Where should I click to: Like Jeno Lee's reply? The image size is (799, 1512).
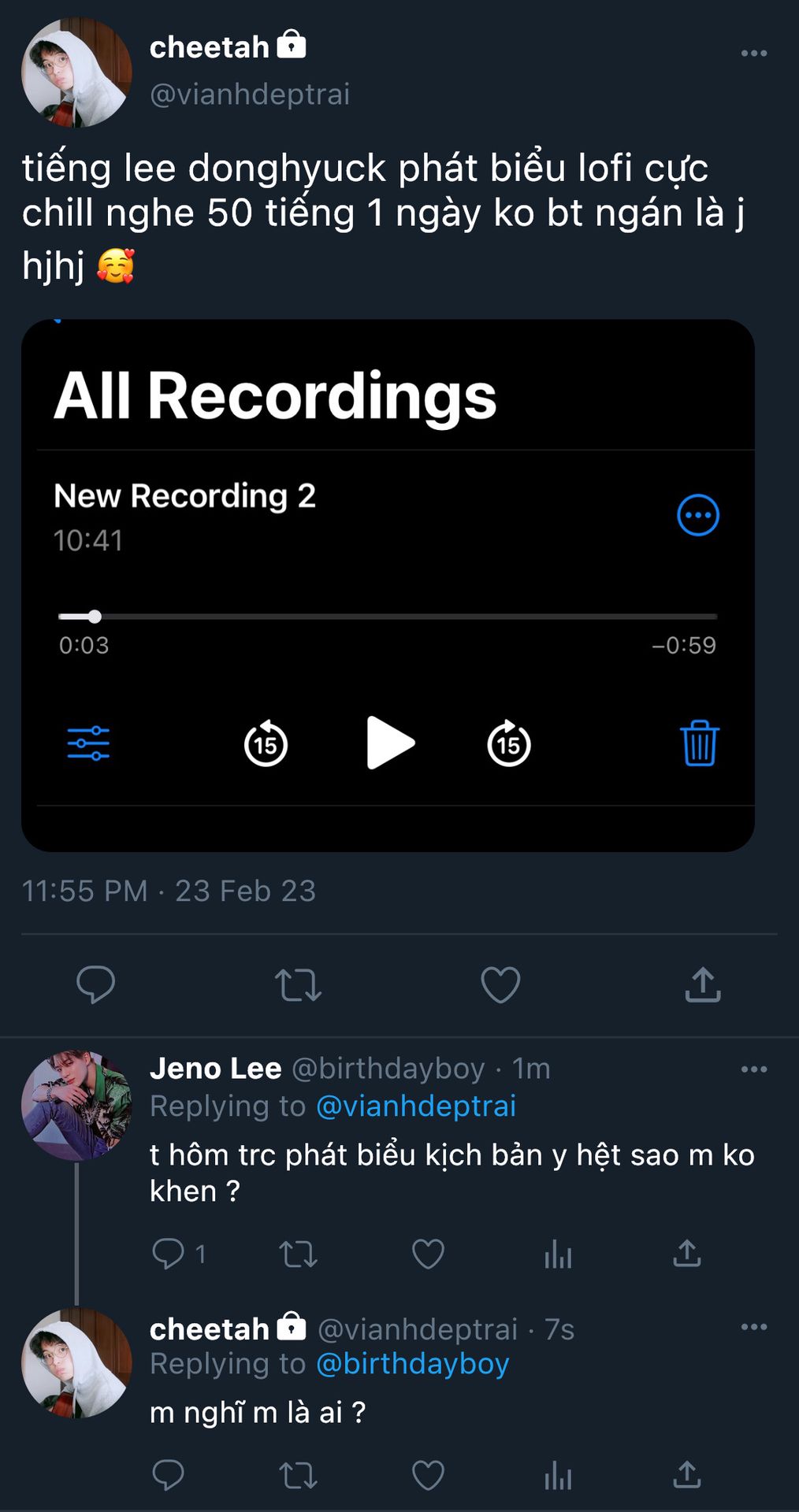tap(428, 1253)
